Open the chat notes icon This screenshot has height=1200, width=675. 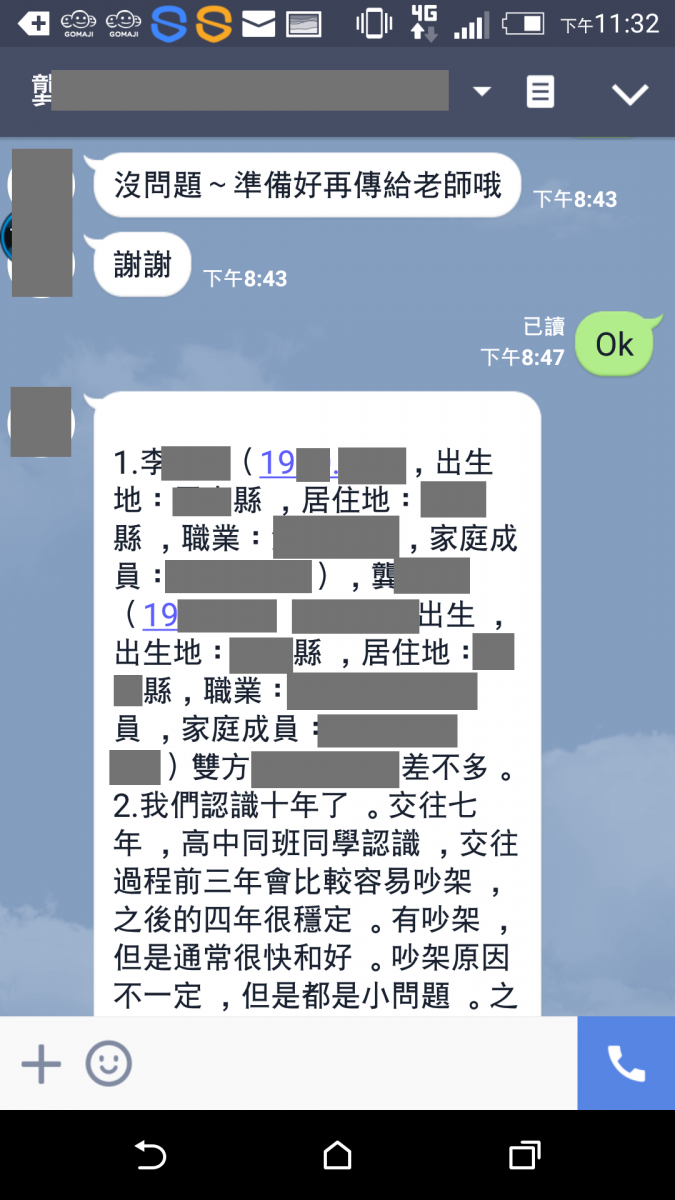[540, 93]
